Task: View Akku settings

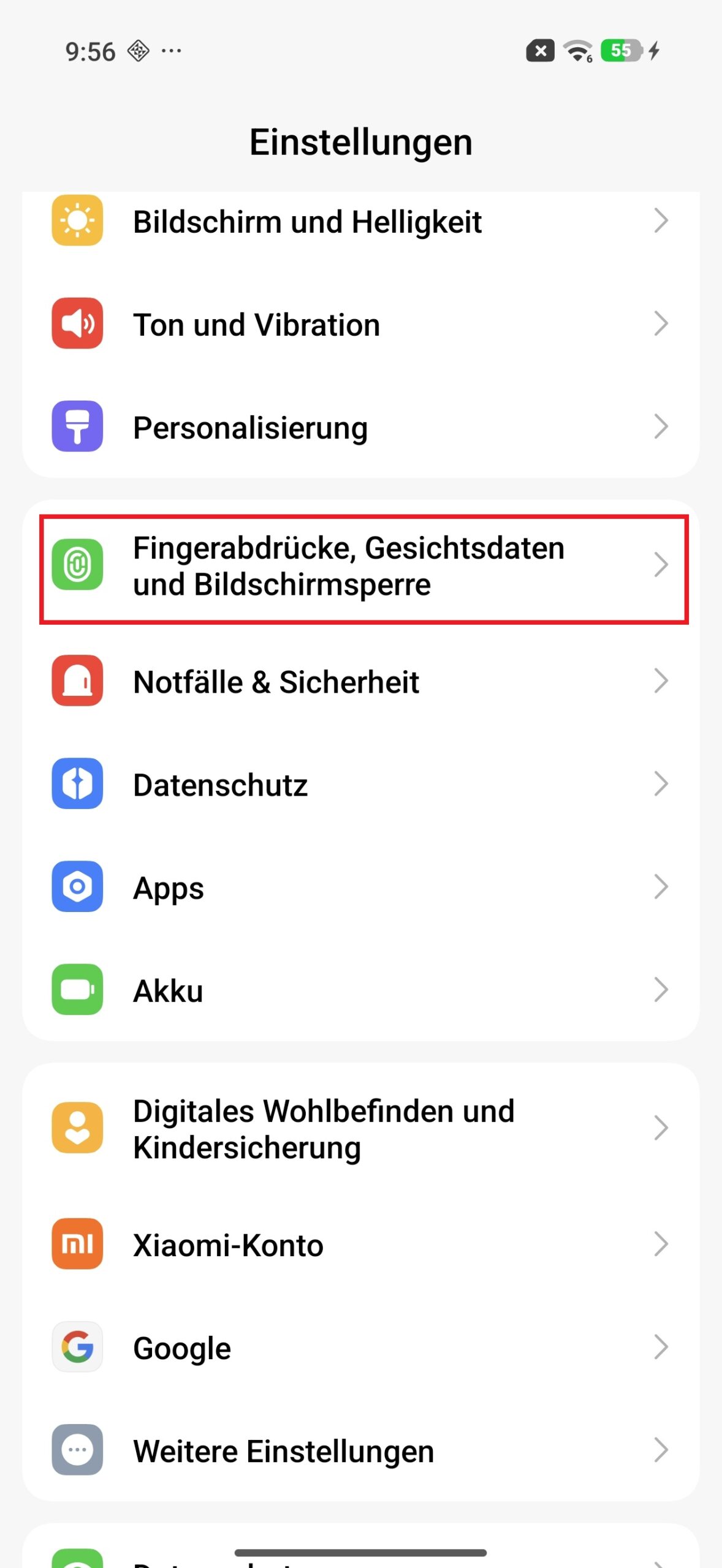Action: coord(360,990)
